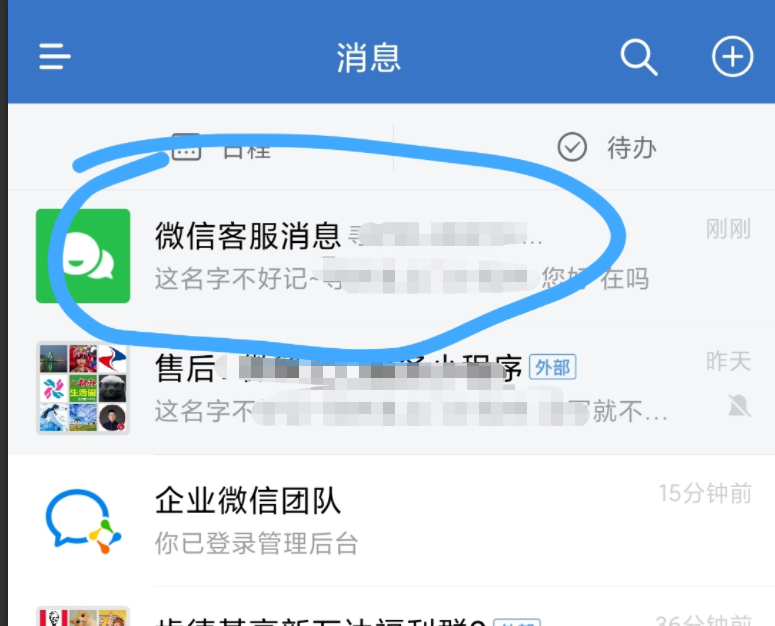Open the 日程 schedule shortcut

coord(222,148)
